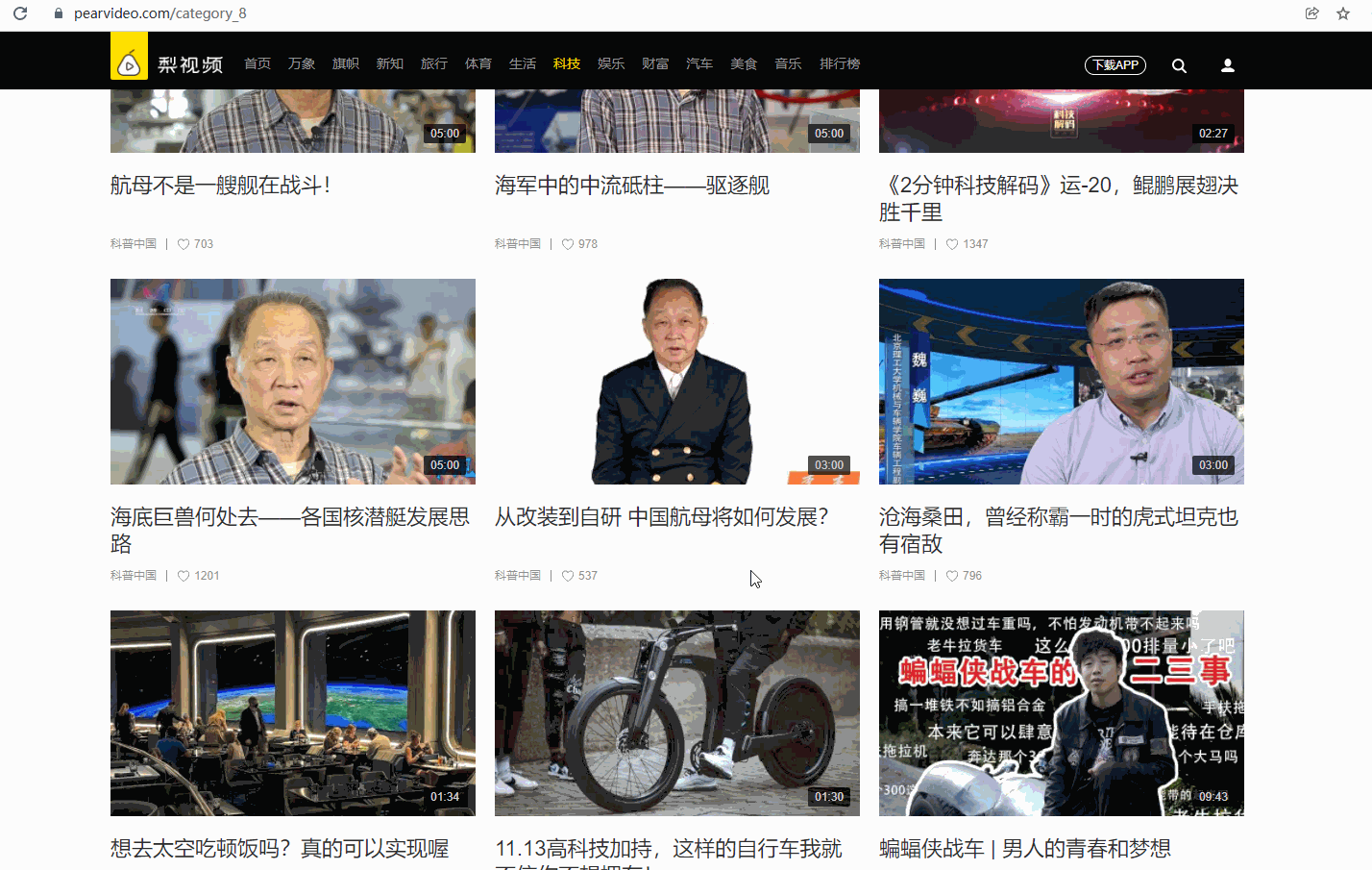Open the 娱乐 category
This screenshot has width=1372, height=870.
point(611,63)
